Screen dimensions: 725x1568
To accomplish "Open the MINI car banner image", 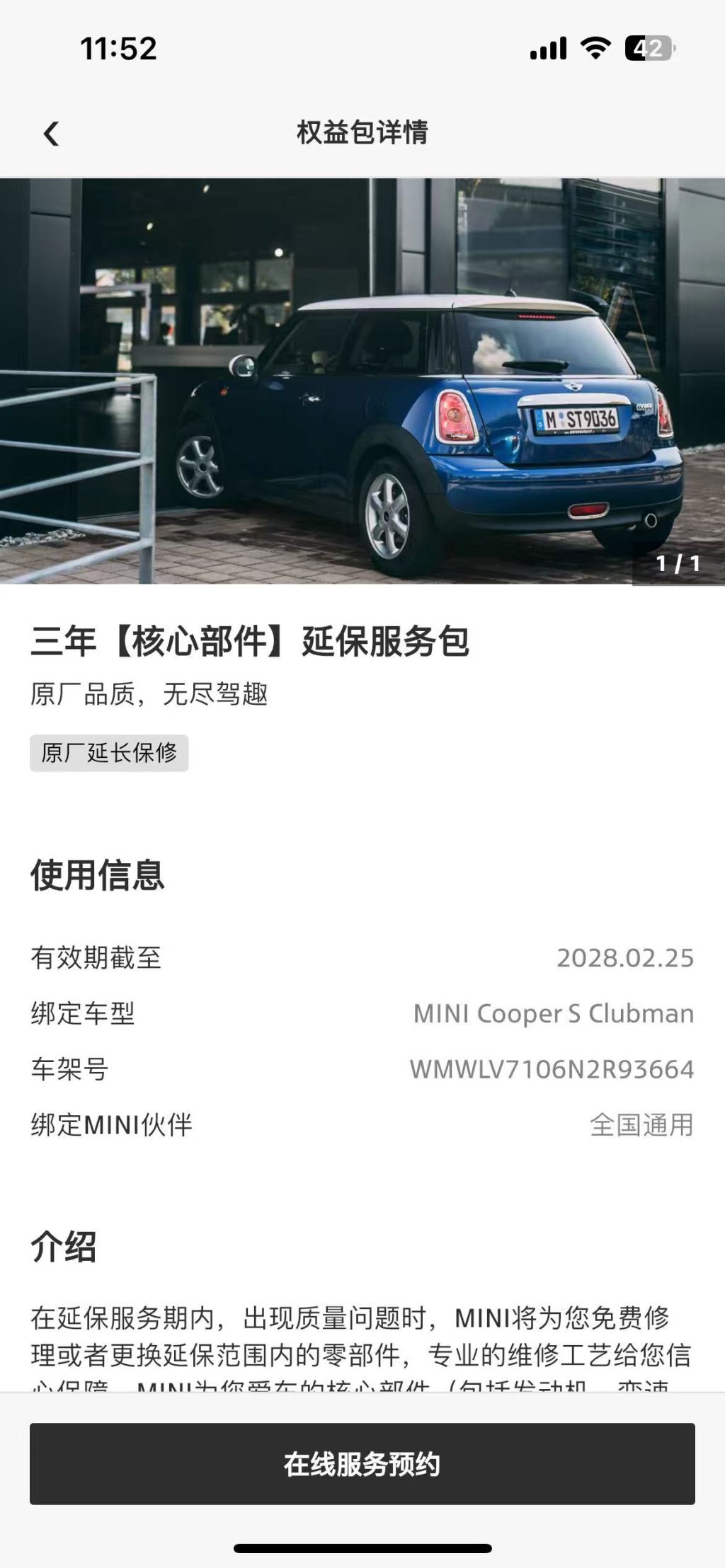I will pyautogui.click(x=362, y=381).
